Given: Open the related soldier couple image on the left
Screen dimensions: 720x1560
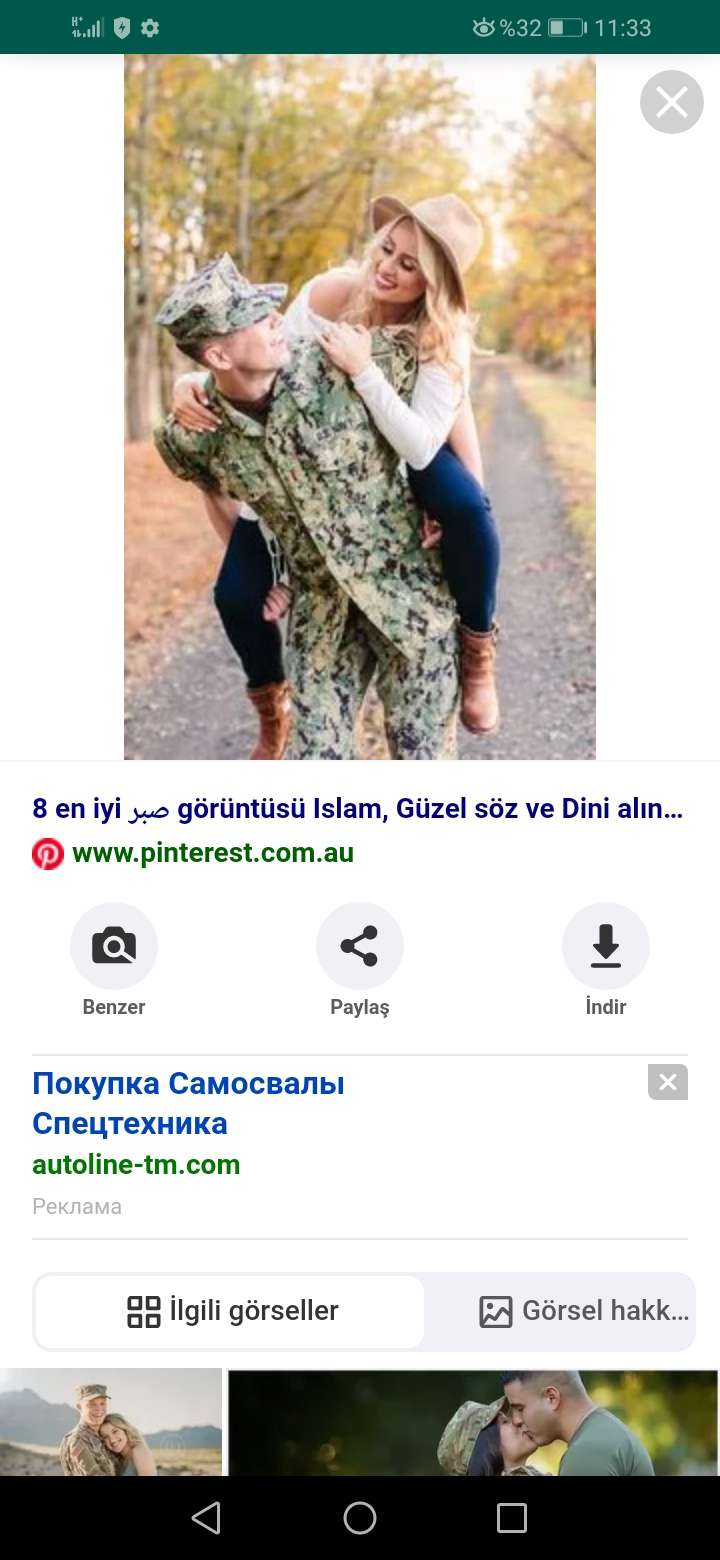Looking at the screenshot, I should click(110, 1422).
